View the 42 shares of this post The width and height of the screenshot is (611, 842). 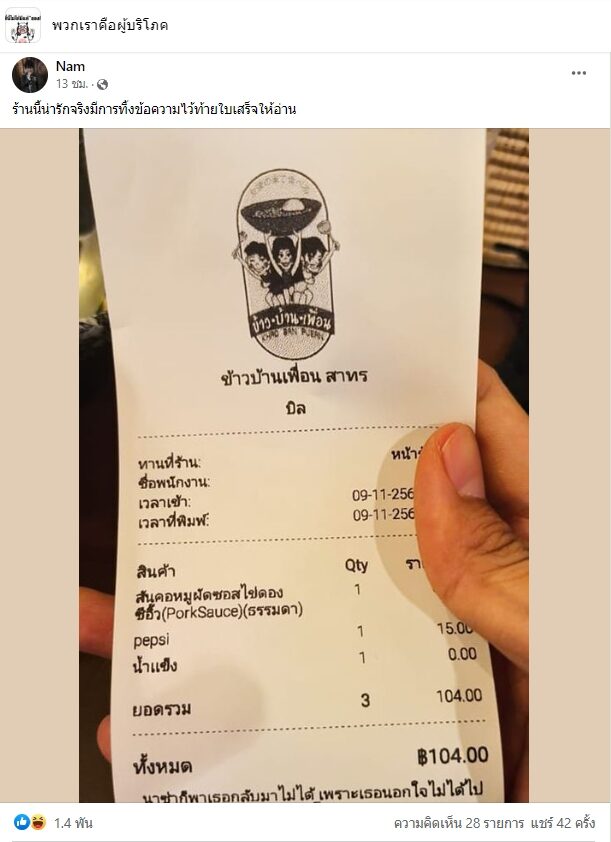pyautogui.click(x=565, y=823)
